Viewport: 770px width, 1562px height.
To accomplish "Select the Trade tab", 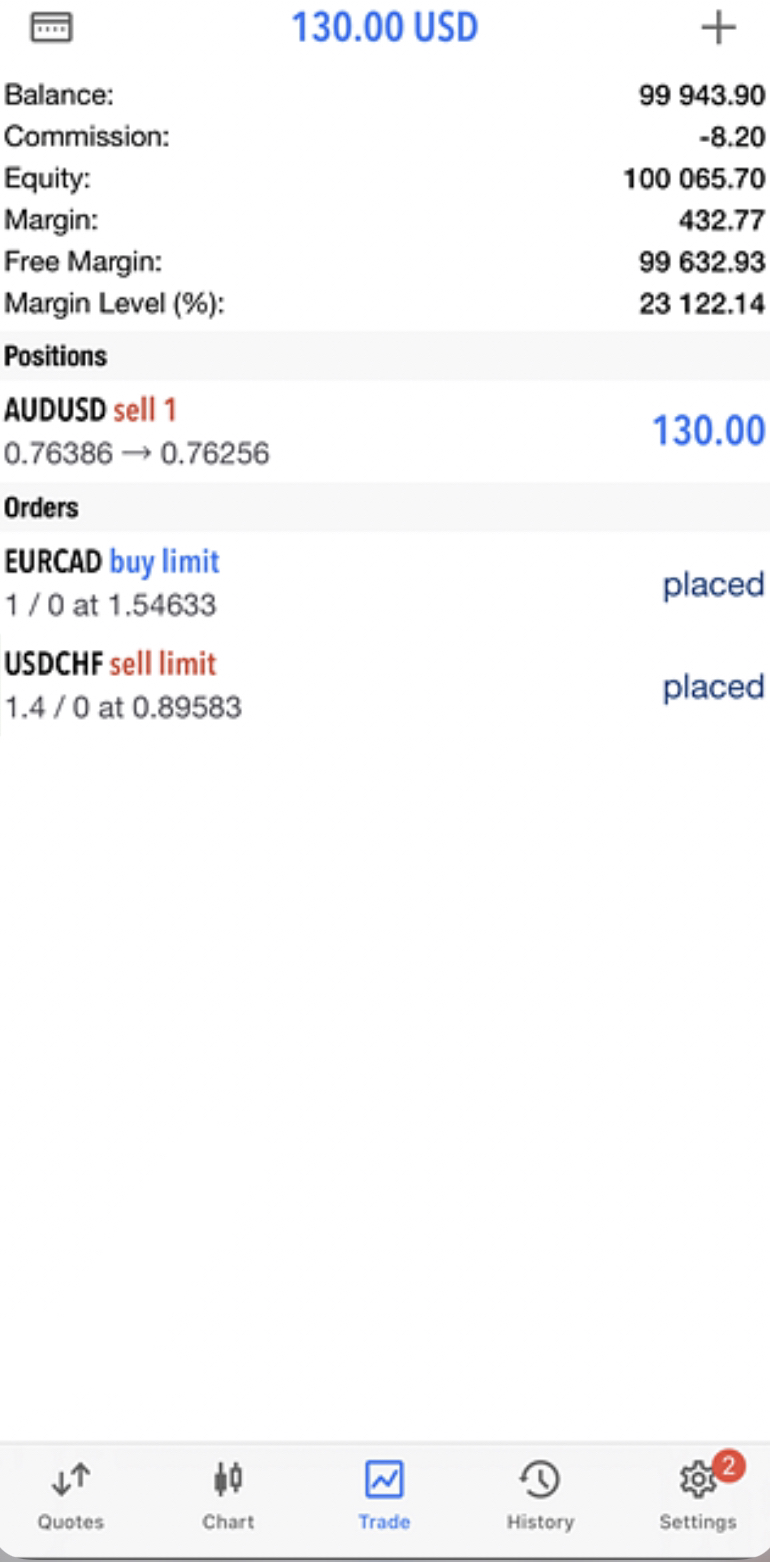I will pyautogui.click(x=384, y=1496).
